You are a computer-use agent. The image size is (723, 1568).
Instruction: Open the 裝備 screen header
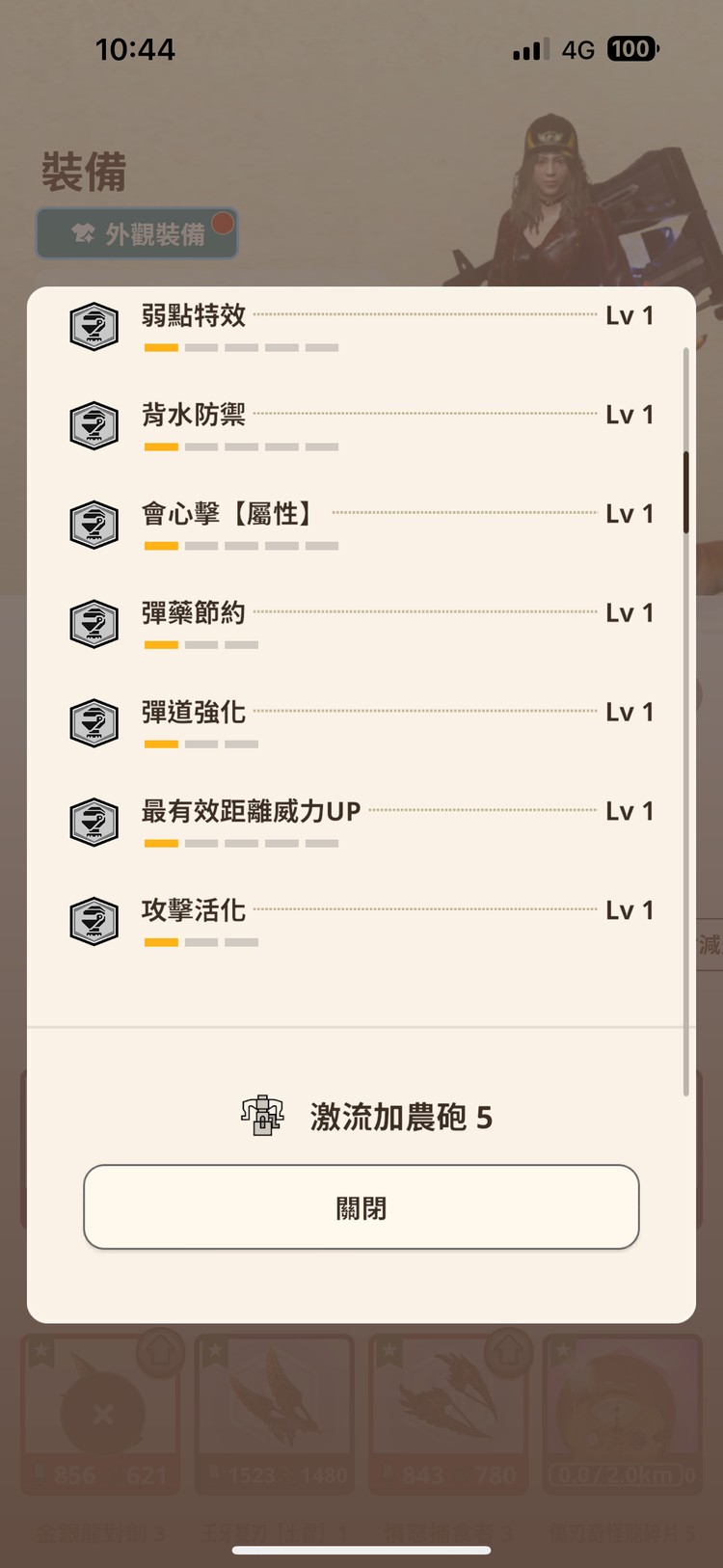click(82, 167)
